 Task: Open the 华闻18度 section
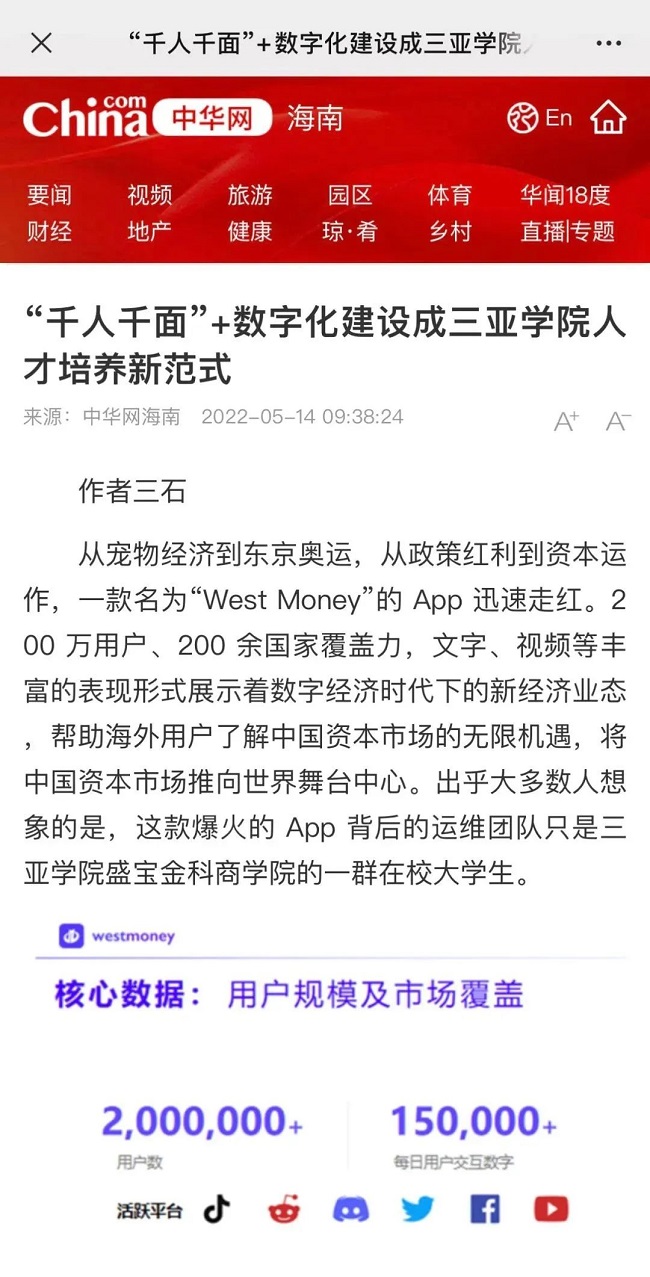[565, 195]
